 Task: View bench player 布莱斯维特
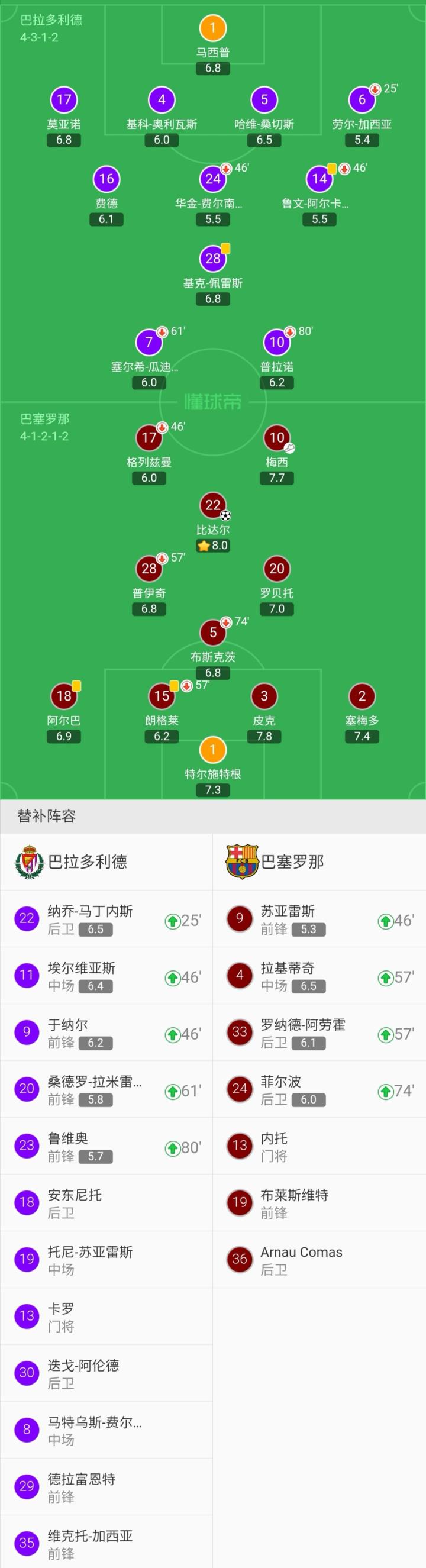319,1203
